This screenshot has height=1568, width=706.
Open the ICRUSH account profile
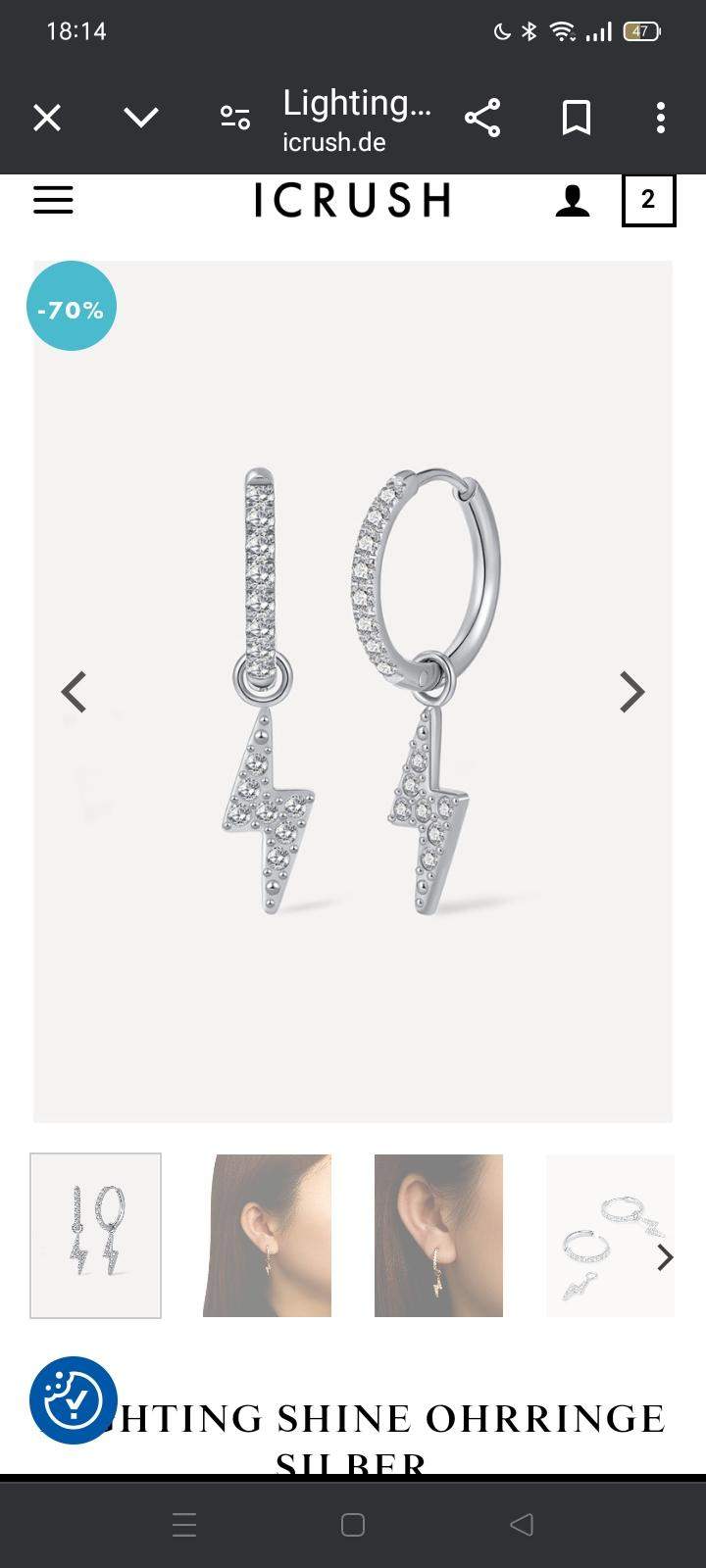pyautogui.click(x=575, y=200)
